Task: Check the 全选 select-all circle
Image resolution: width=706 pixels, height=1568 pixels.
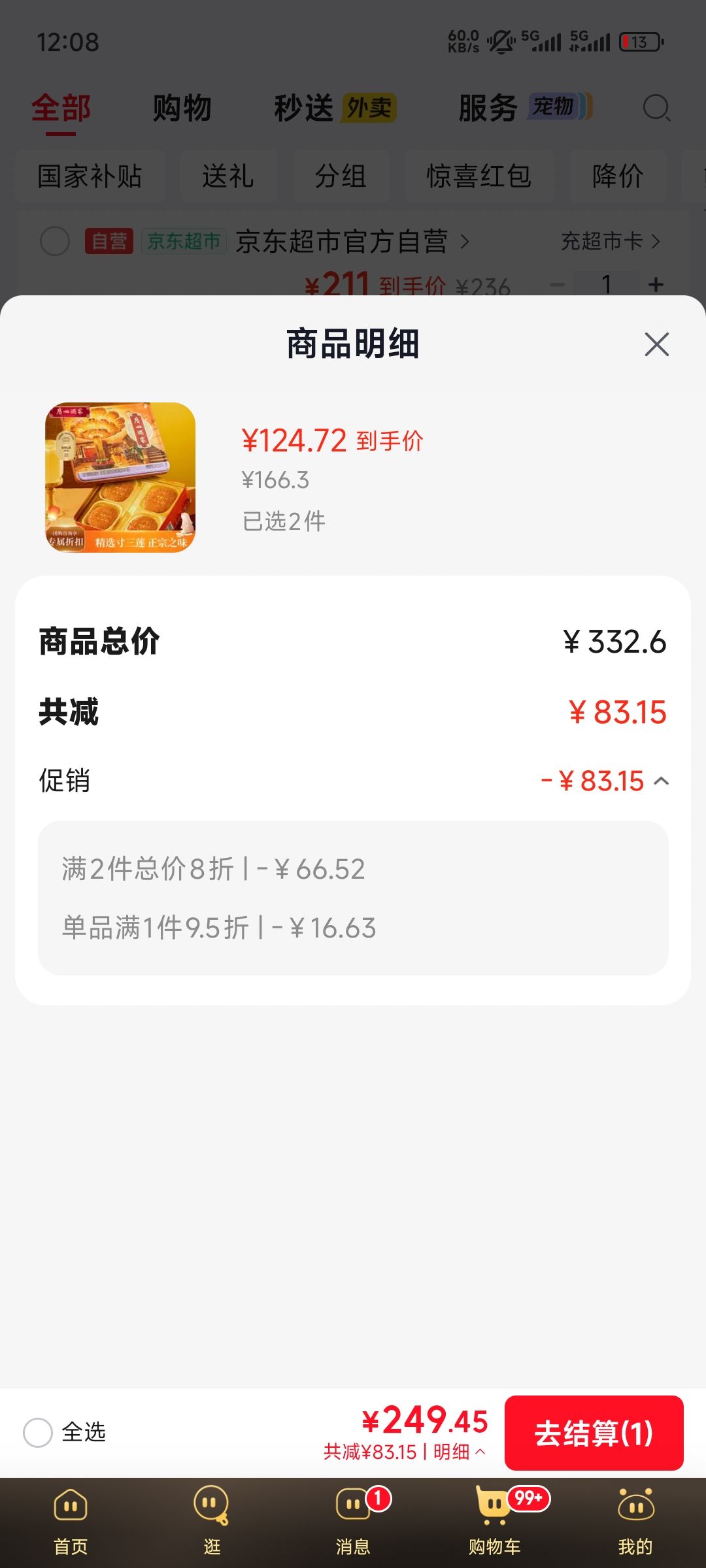Action: click(38, 1432)
